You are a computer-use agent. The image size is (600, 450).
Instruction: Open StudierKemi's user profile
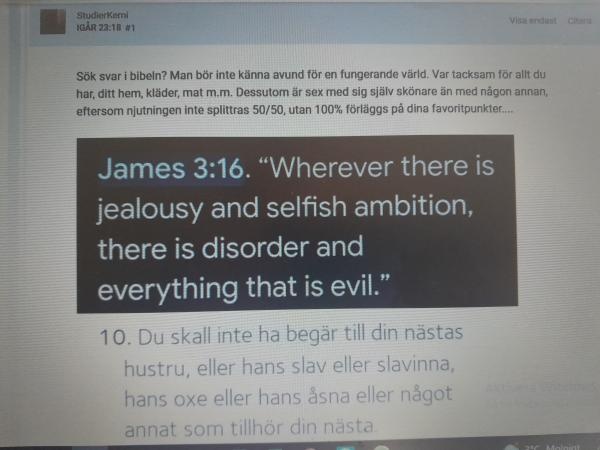98,18
